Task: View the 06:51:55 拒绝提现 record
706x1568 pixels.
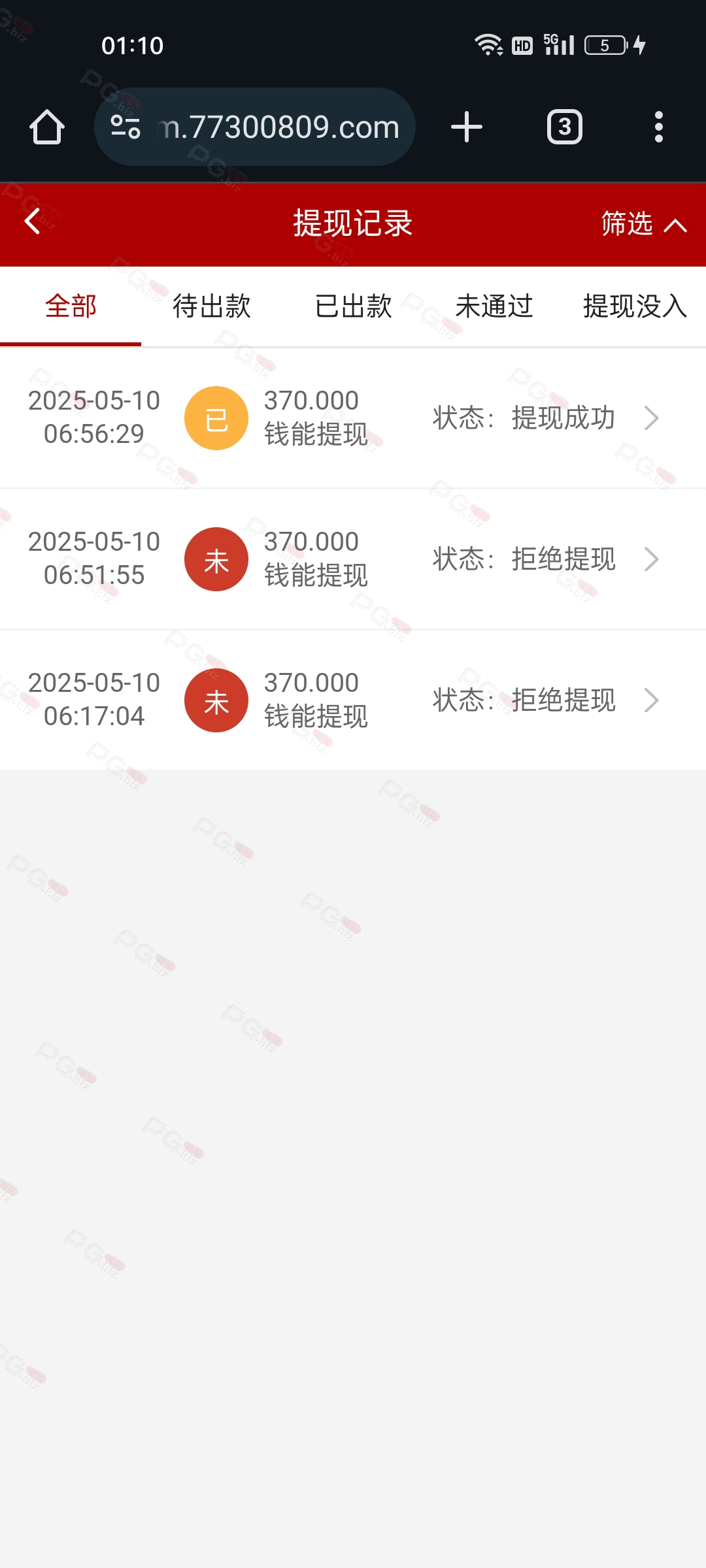Action: click(x=353, y=559)
